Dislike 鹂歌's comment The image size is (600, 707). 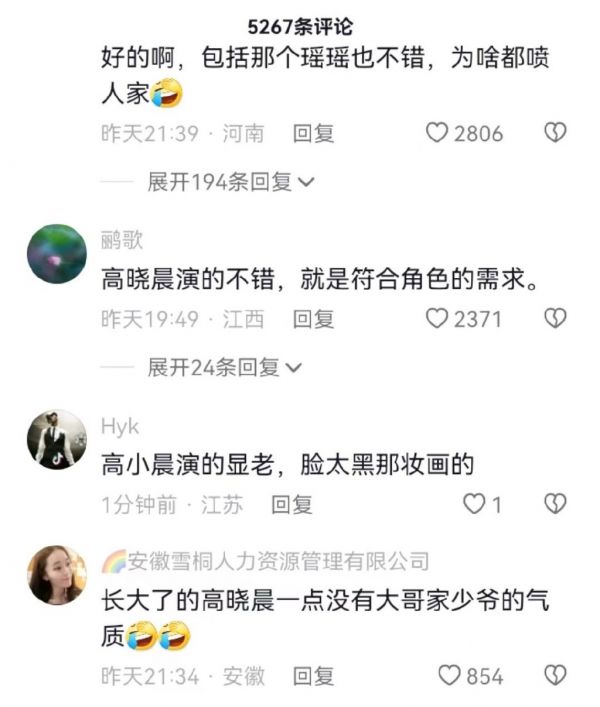[555, 319]
